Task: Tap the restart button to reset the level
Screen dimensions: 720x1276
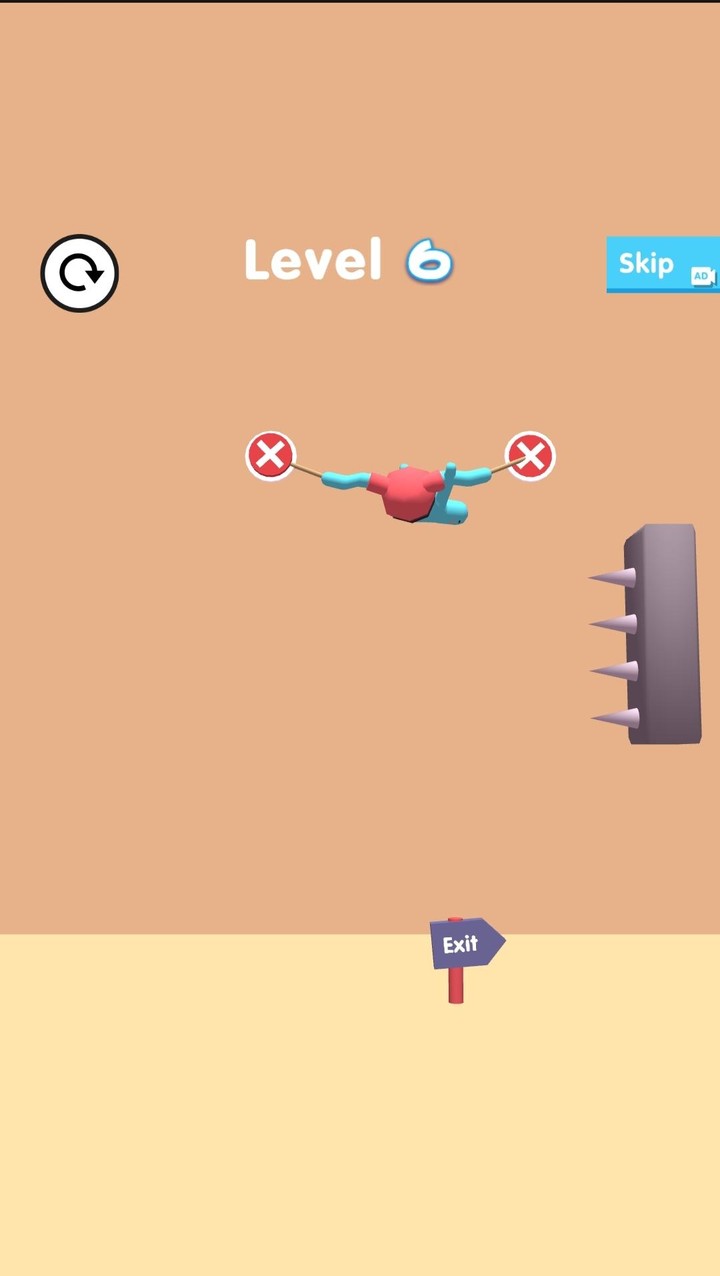Action: click(79, 273)
